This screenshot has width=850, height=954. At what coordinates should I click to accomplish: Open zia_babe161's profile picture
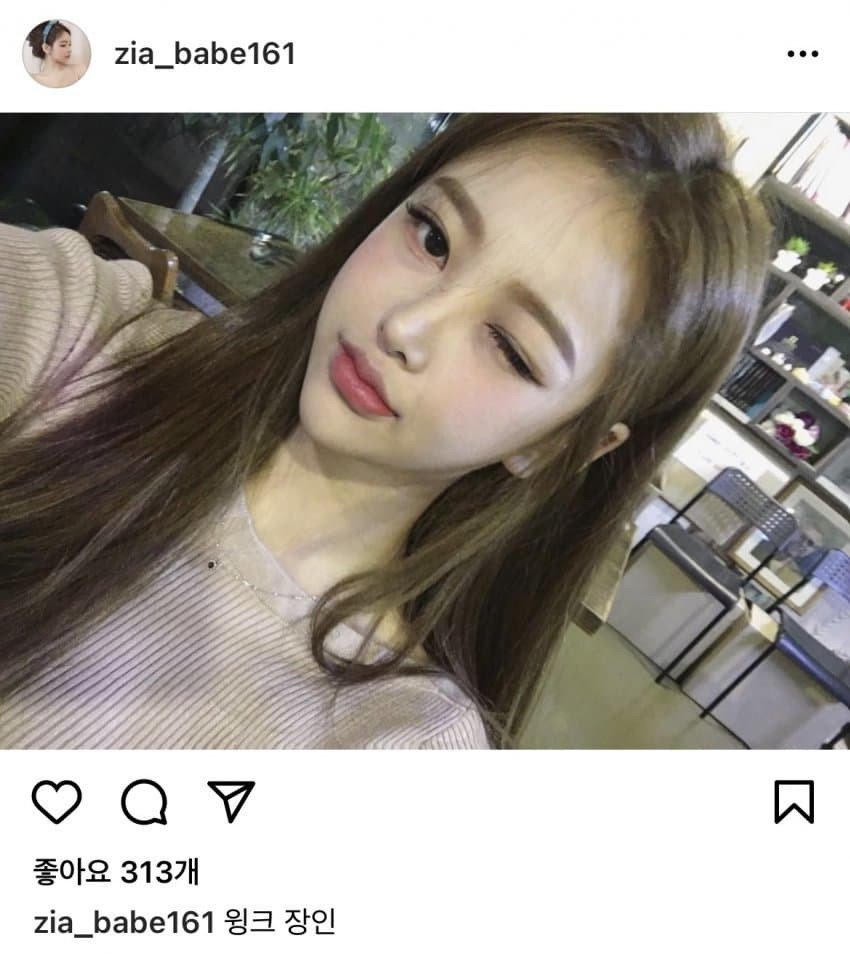[56, 54]
